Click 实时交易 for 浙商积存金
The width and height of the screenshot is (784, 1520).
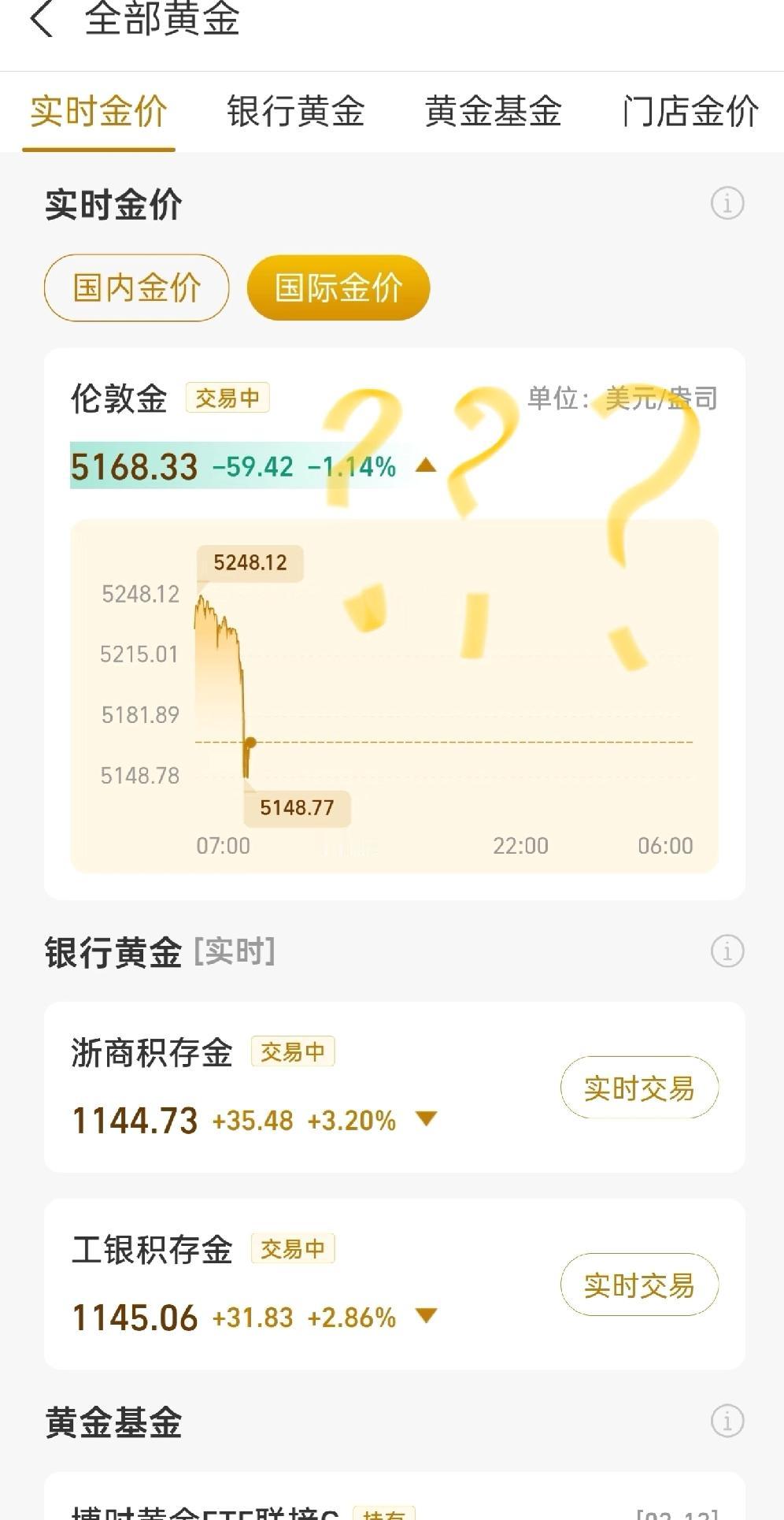coord(639,1088)
